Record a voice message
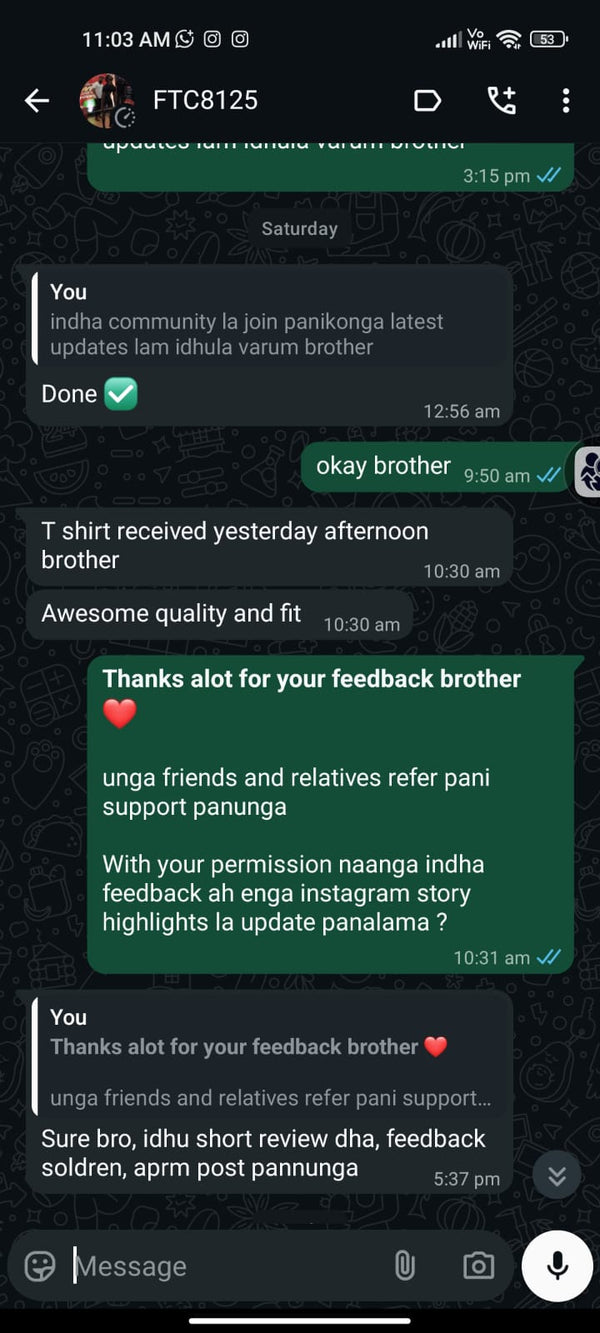Viewport: 600px width, 1333px height. tap(557, 1265)
